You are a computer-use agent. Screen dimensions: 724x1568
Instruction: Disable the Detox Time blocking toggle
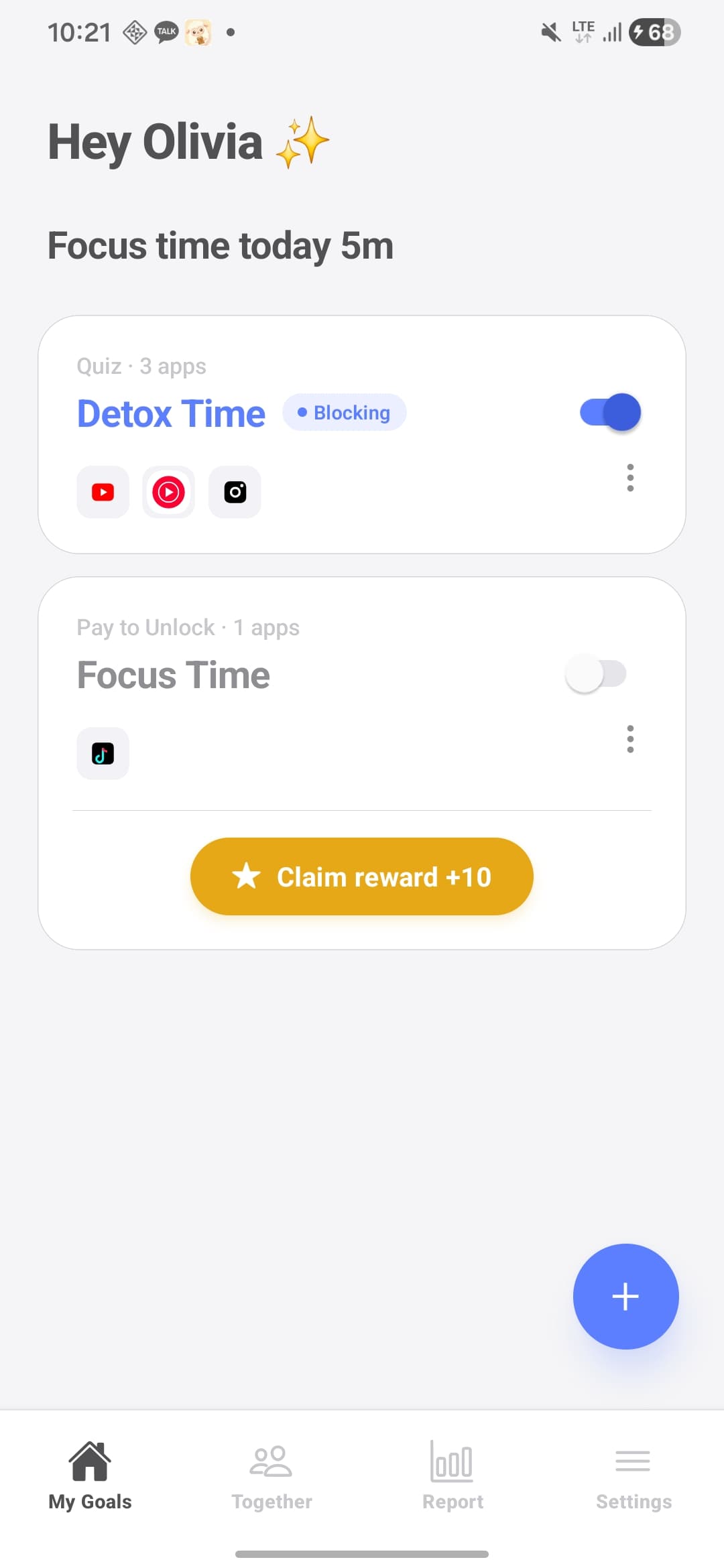click(x=609, y=412)
